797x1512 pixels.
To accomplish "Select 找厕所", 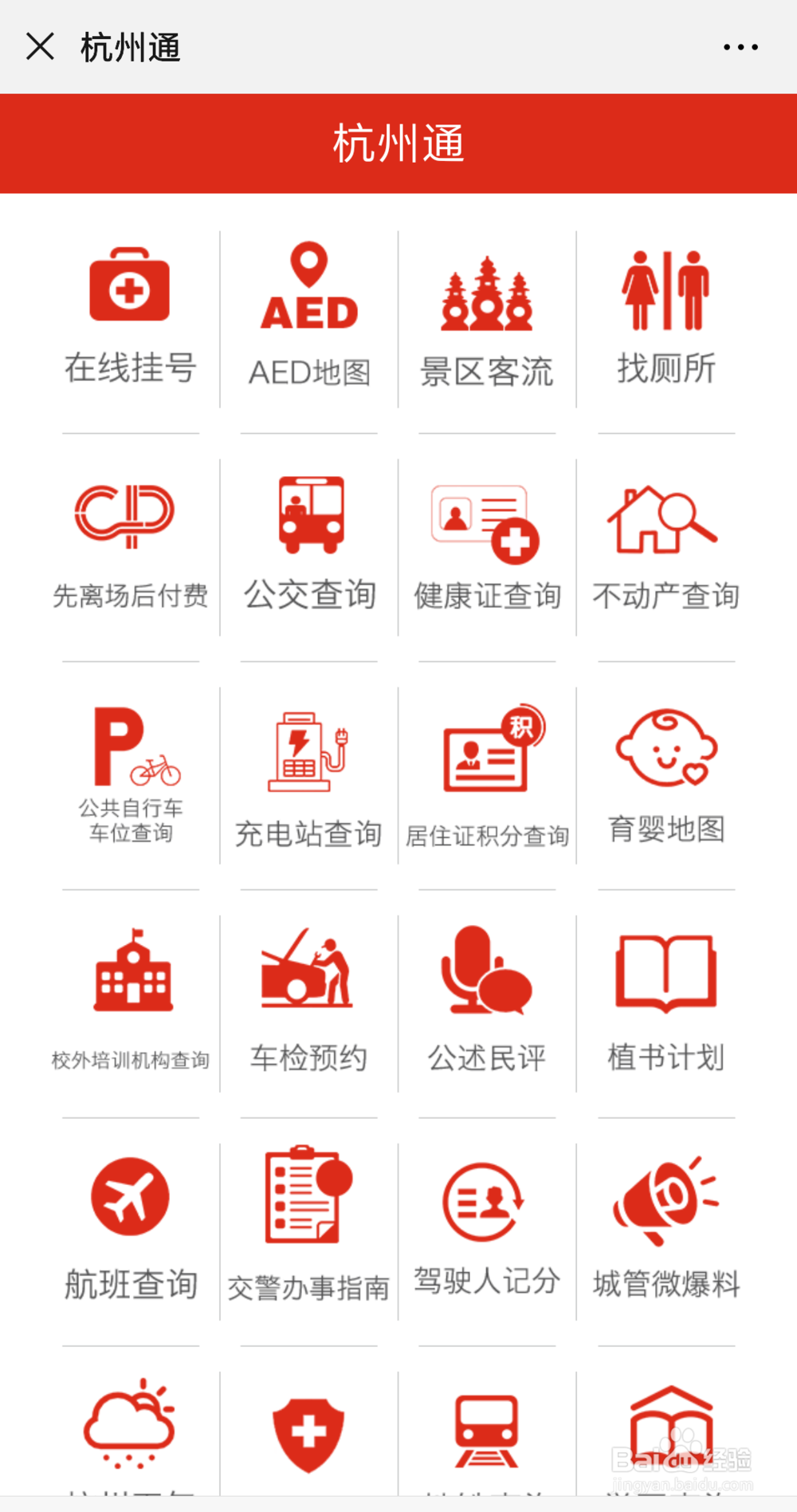I will [x=666, y=318].
